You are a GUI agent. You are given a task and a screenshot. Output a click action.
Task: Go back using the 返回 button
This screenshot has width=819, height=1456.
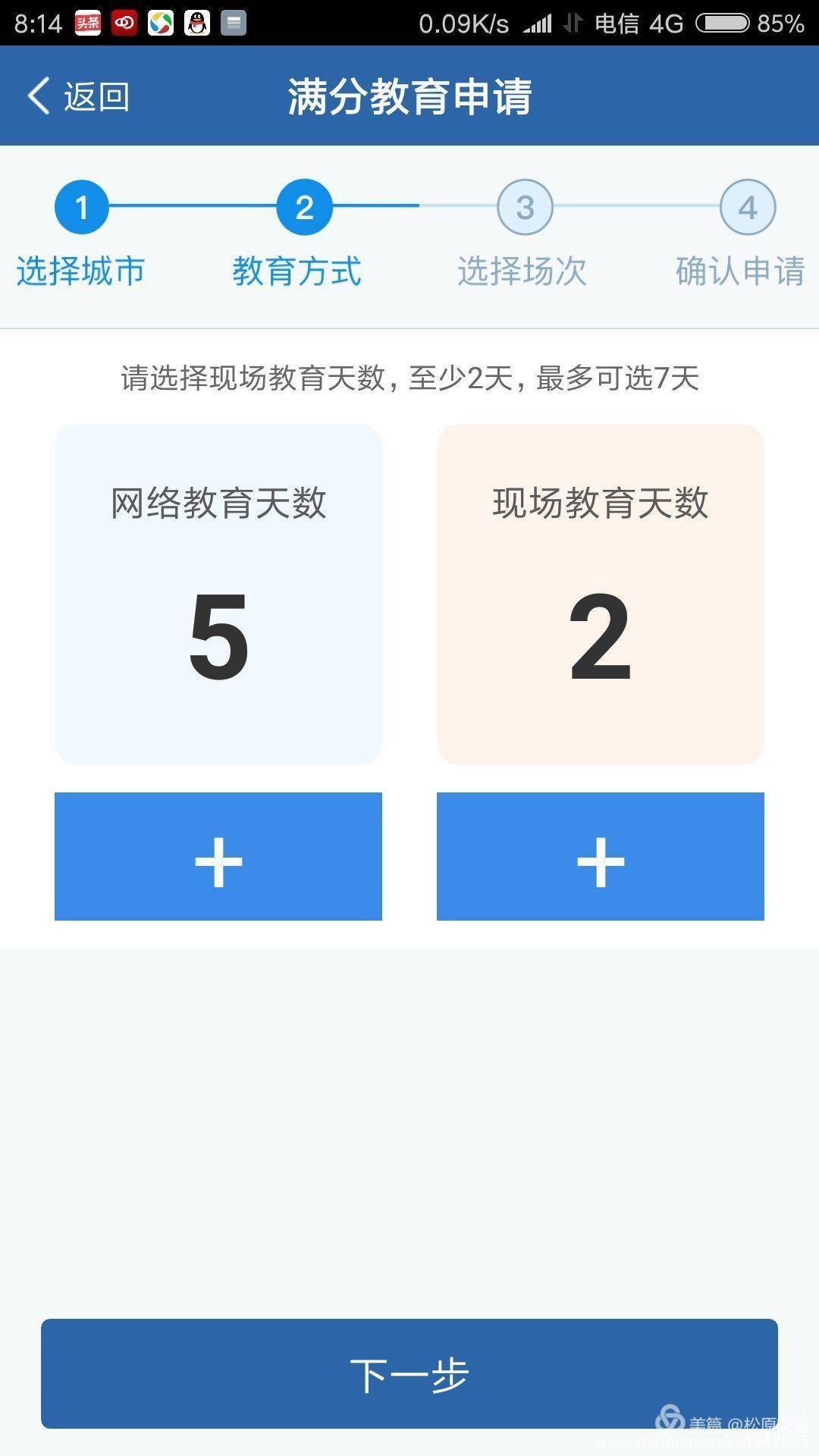tap(79, 96)
